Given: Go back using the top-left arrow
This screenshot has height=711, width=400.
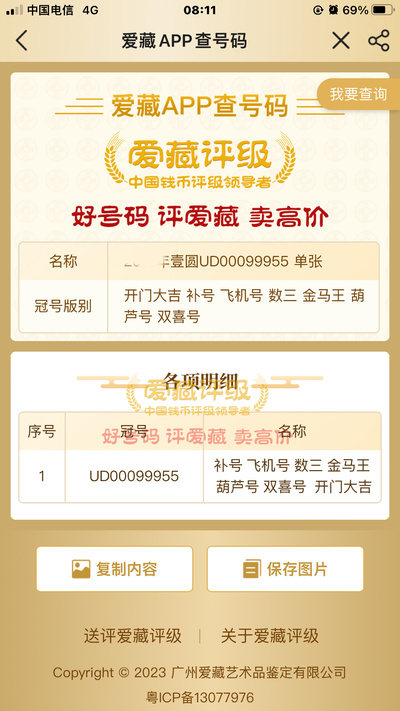Looking at the screenshot, I should pyautogui.click(x=22, y=40).
